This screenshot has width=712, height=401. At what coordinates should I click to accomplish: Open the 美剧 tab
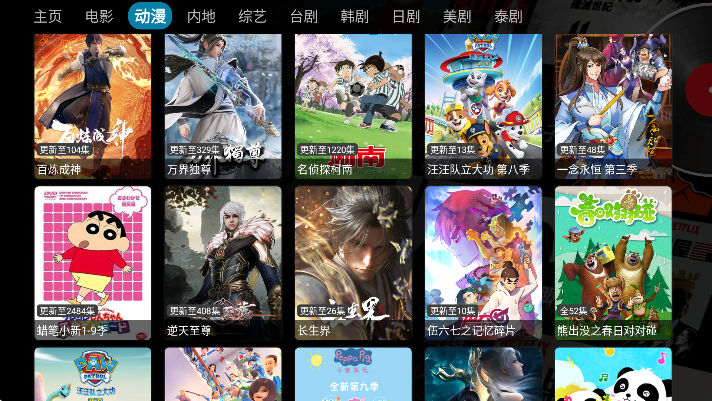click(x=457, y=16)
